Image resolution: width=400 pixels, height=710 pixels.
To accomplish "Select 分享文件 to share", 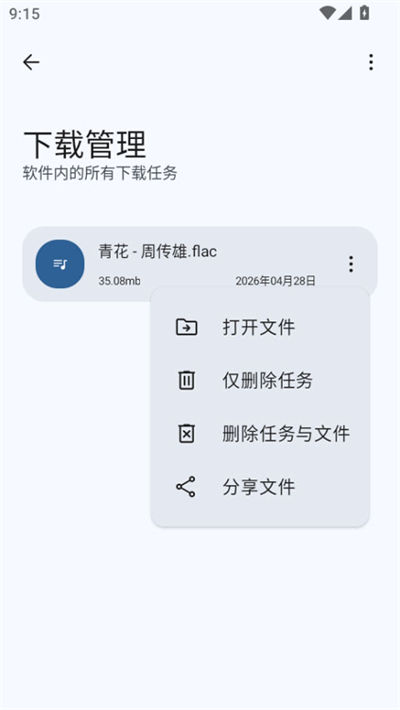I will tap(260, 487).
